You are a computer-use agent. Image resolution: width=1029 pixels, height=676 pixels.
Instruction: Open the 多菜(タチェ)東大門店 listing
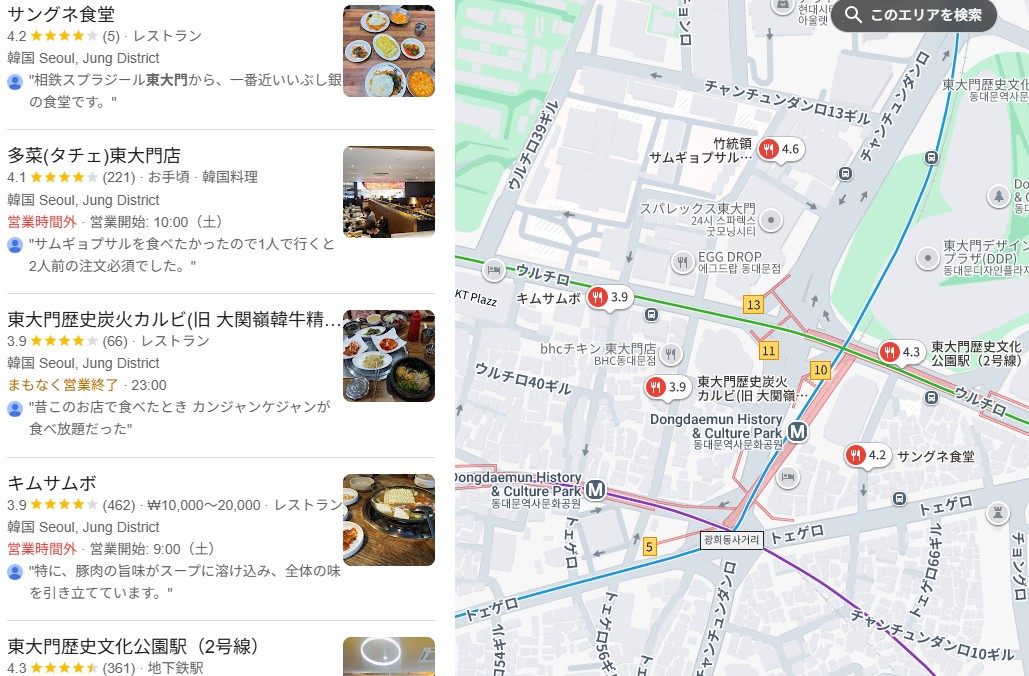pos(94,155)
